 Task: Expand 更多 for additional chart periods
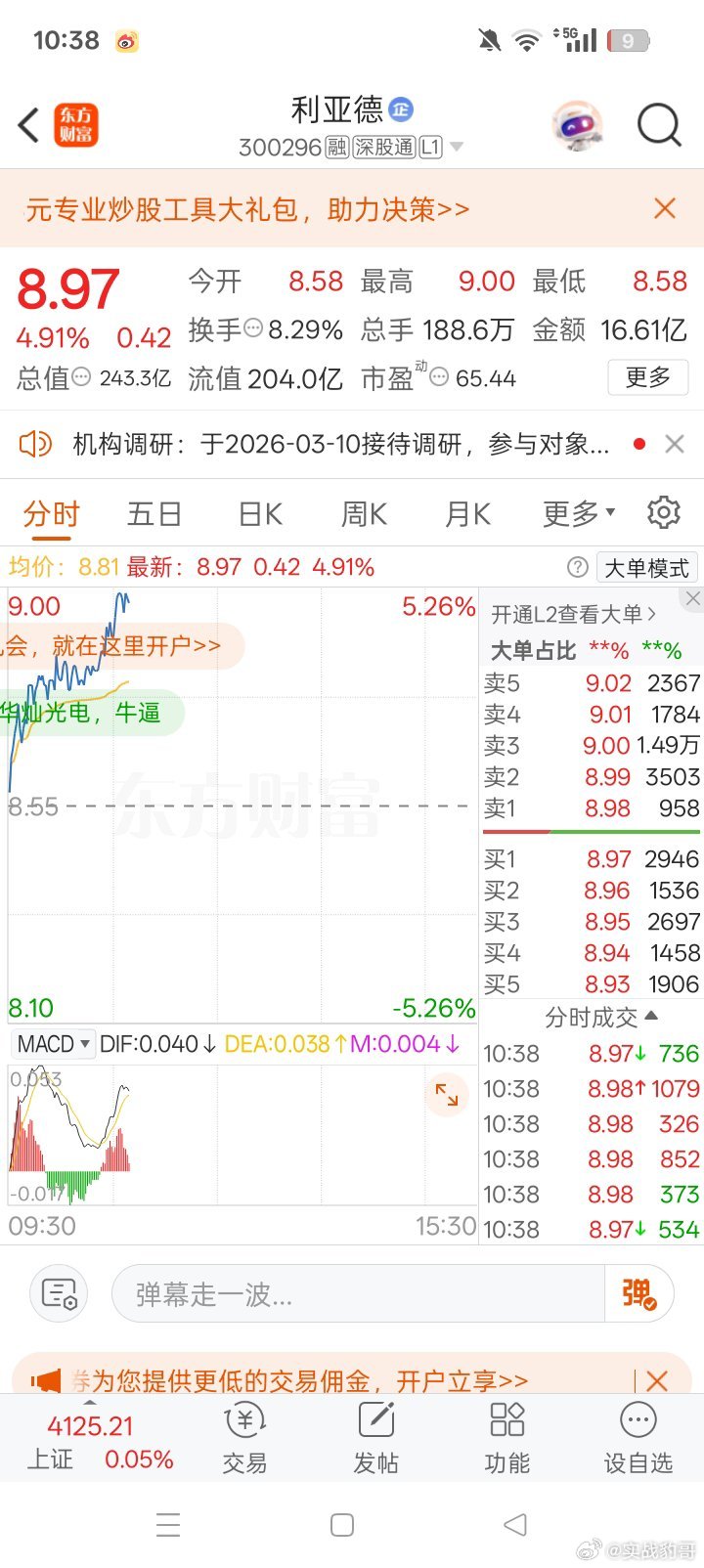click(576, 512)
